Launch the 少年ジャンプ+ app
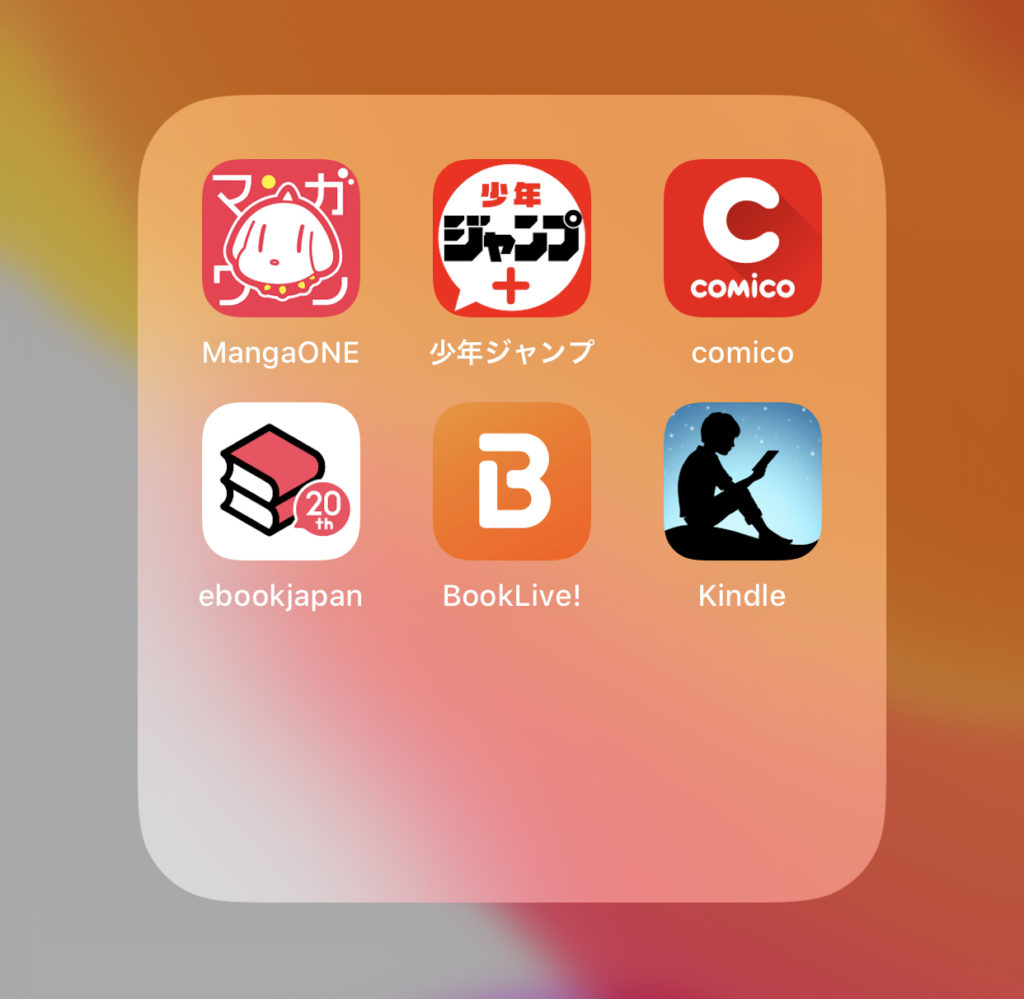Screen dimensions: 1024x999 (511, 238)
